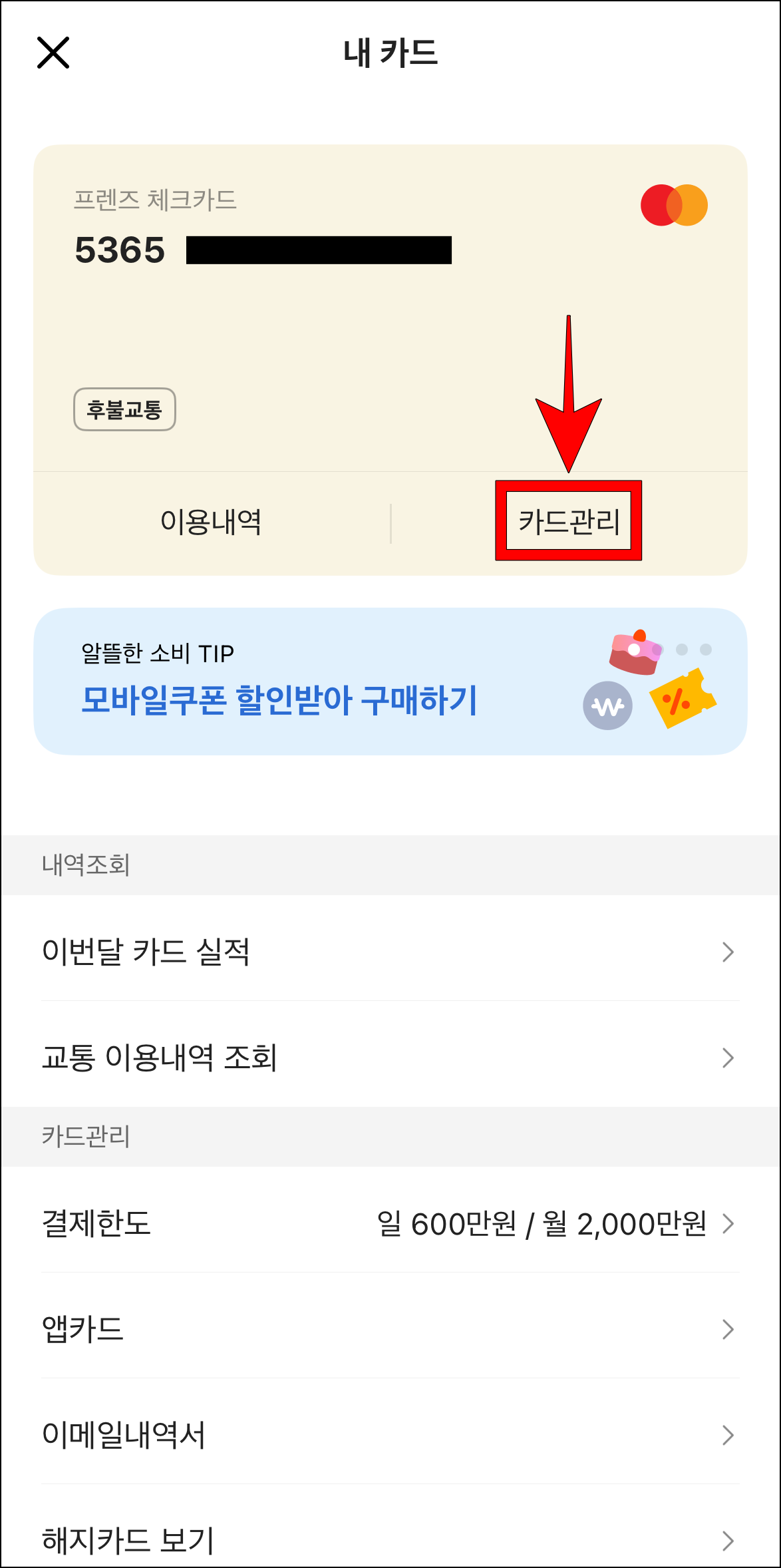The width and height of the screenshot is (781, 1568).
Task: Click the gray won currency icon
Action: tap(607, 705)
